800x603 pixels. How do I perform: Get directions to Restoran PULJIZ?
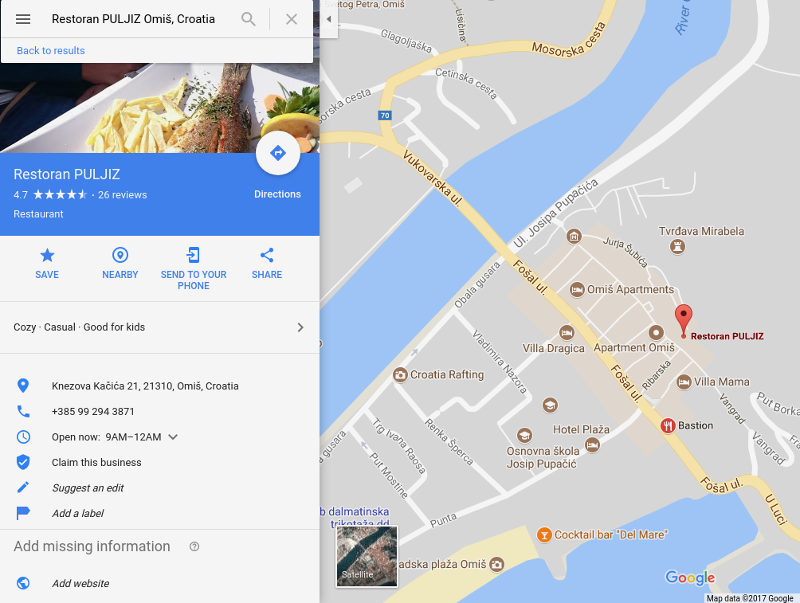click(x=277, y=154)
